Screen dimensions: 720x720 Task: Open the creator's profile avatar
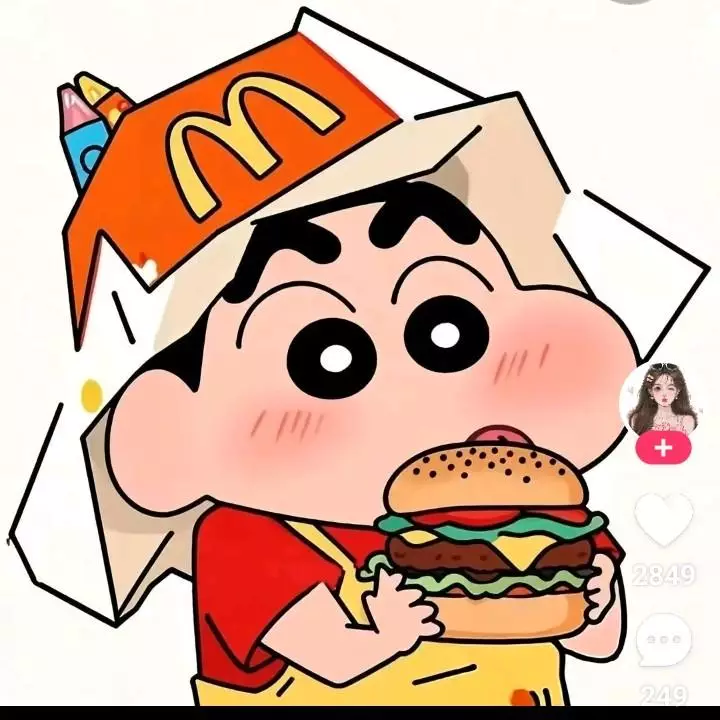[661, 400]
